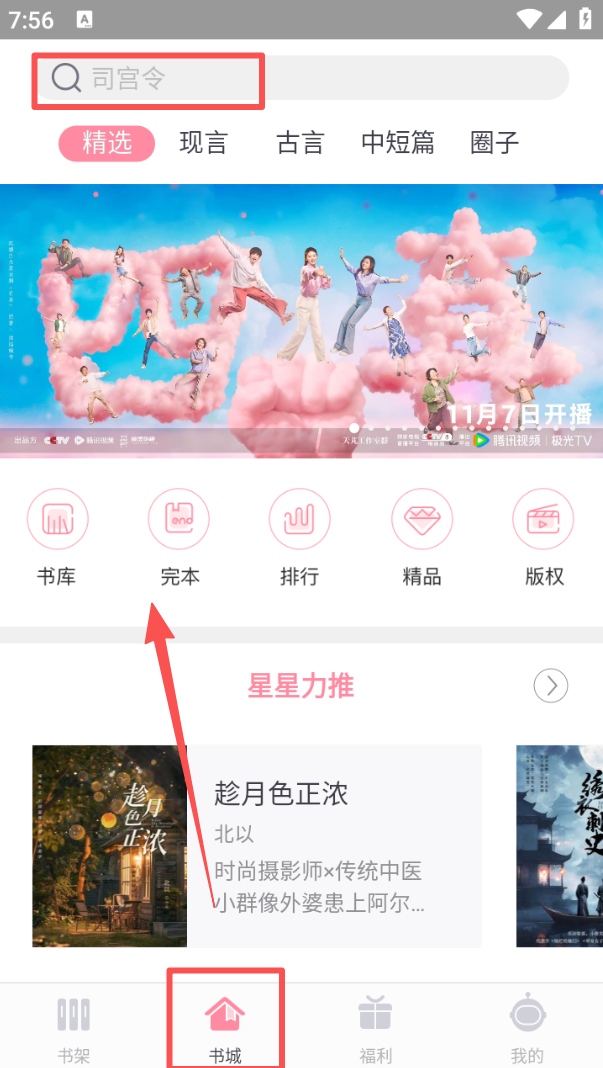The image size is (603, 1068).
Task: Select the 精选 tab
Action: click(107, 143)
